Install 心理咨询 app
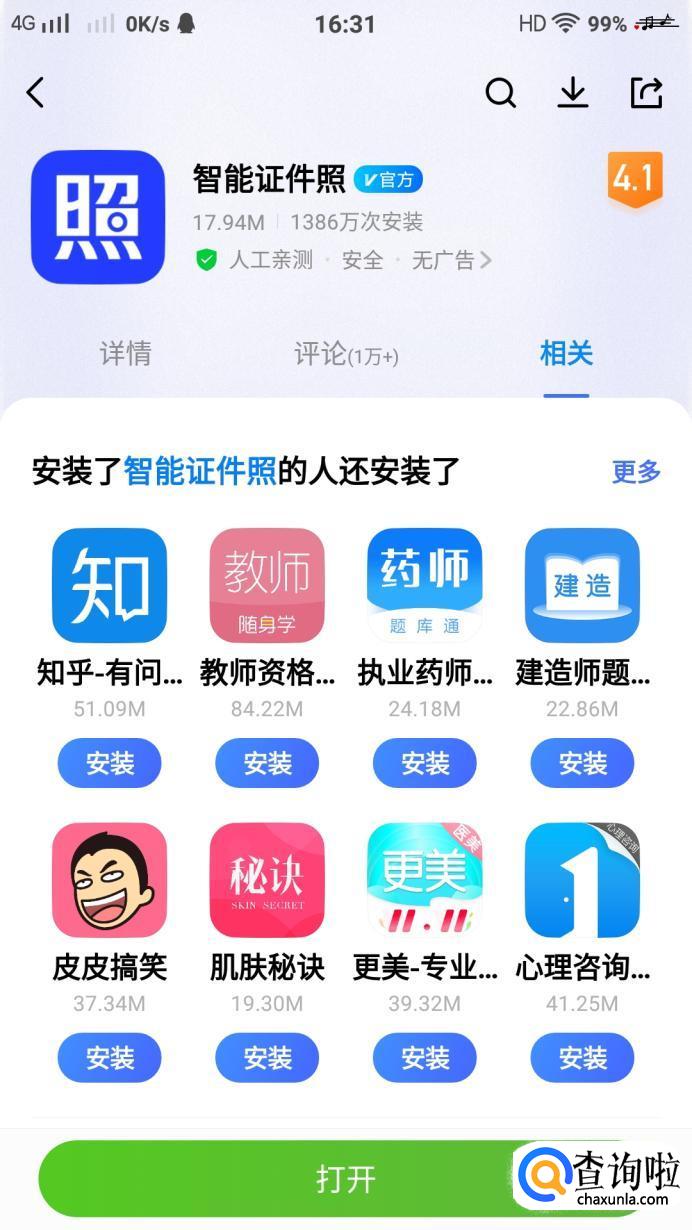 [583, 1058]
